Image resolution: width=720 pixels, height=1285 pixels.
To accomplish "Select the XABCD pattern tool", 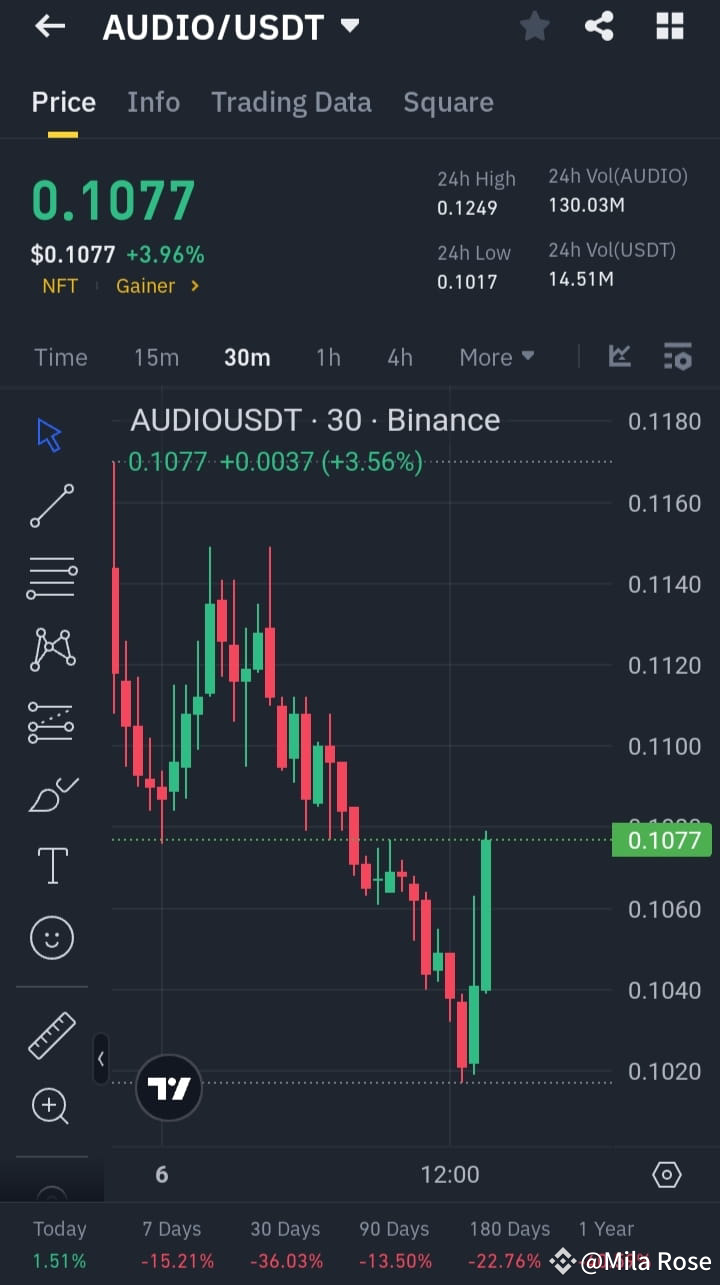I will (51, 649).
